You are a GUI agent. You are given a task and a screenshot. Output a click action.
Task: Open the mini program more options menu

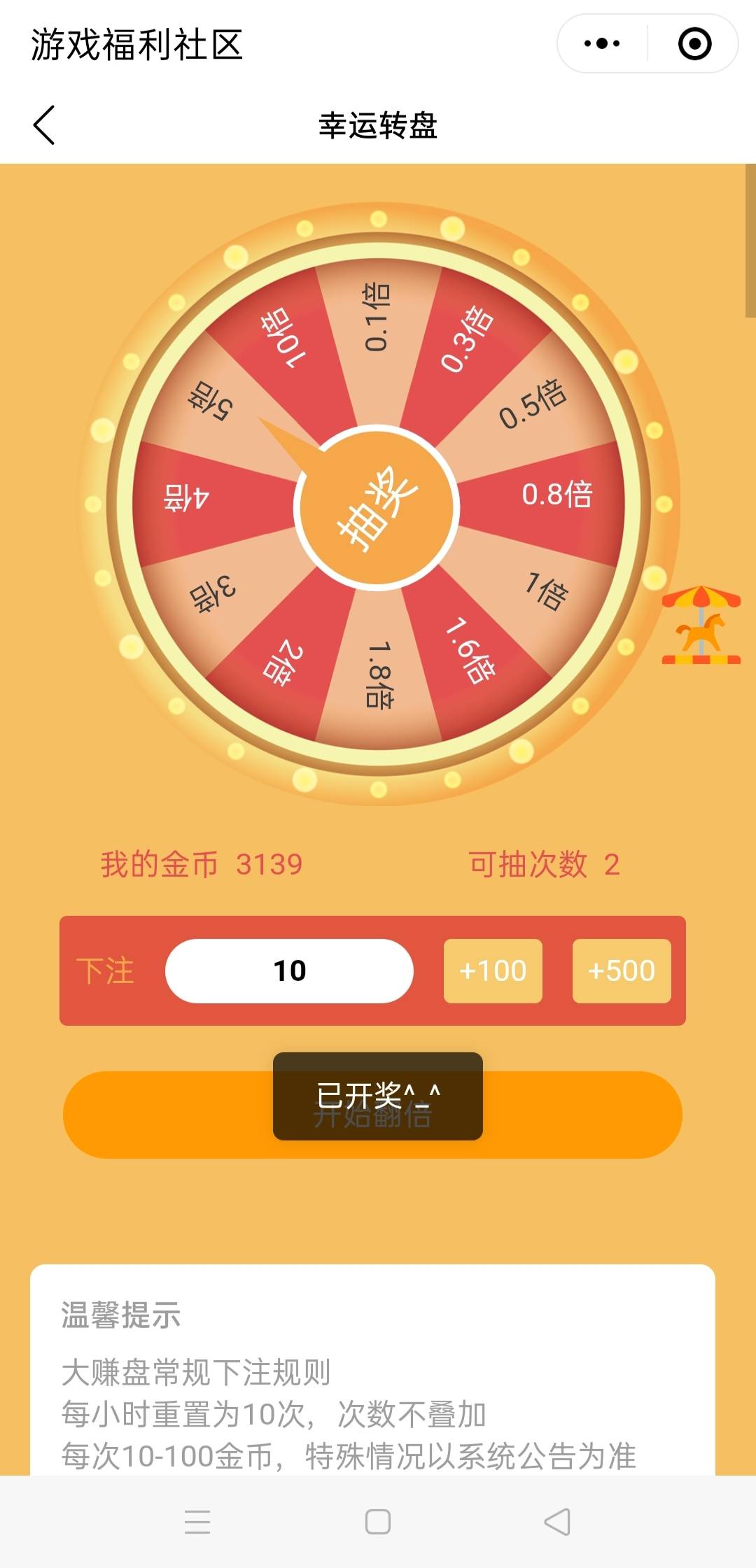click(602, 44)
